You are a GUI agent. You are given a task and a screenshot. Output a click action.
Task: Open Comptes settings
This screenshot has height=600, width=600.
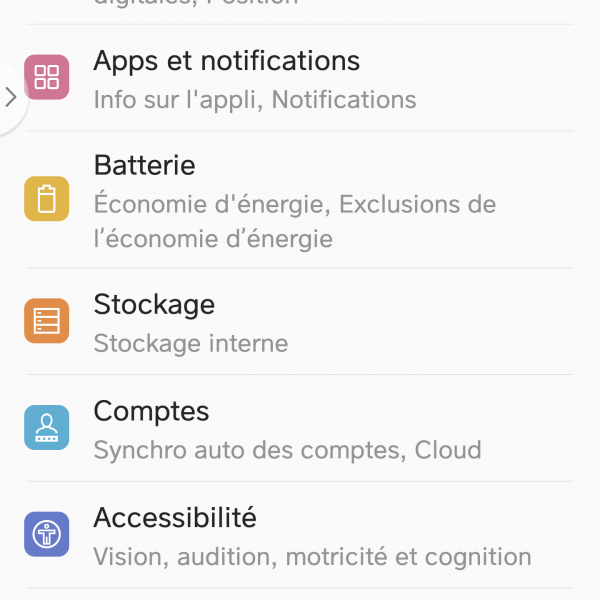point(300,429)
